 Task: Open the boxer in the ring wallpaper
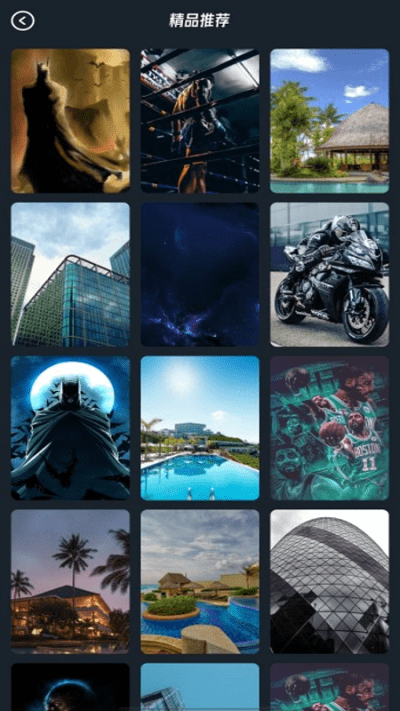(x=200, y=121)
